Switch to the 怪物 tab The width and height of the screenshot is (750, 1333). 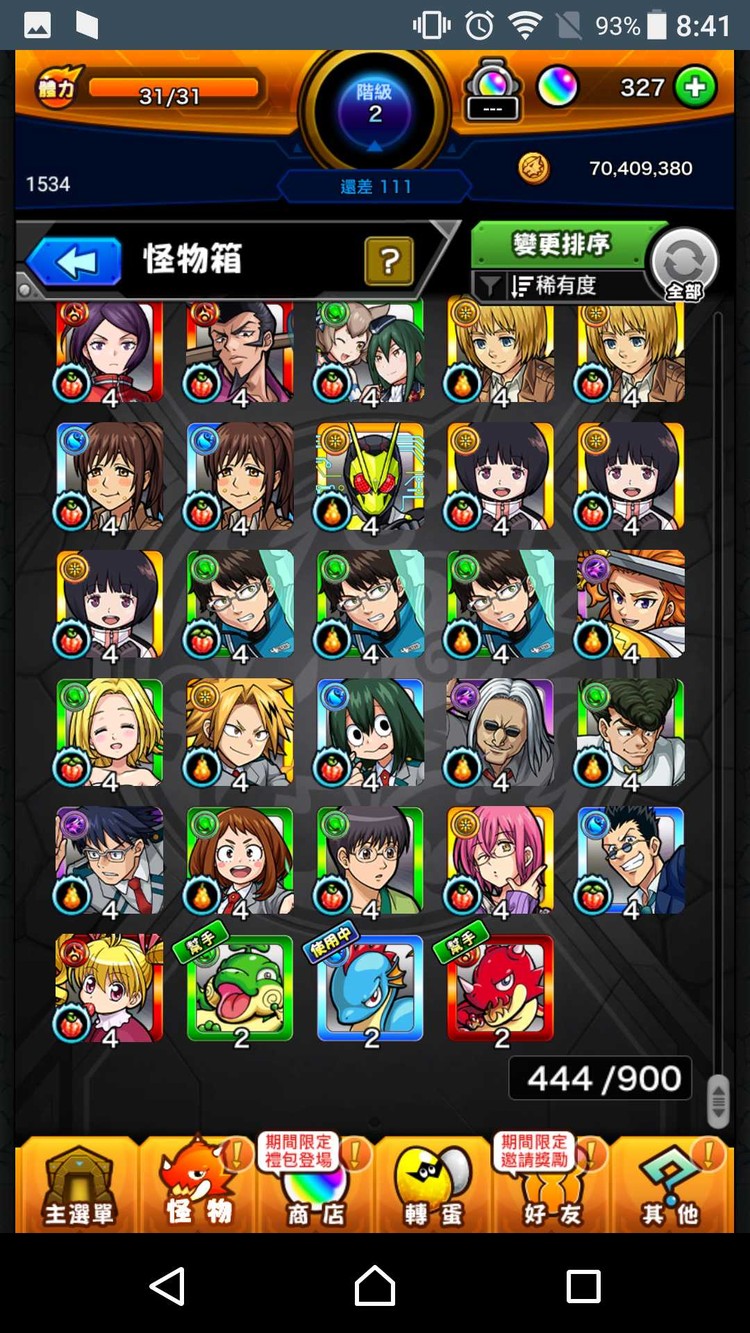(198, 1188)
